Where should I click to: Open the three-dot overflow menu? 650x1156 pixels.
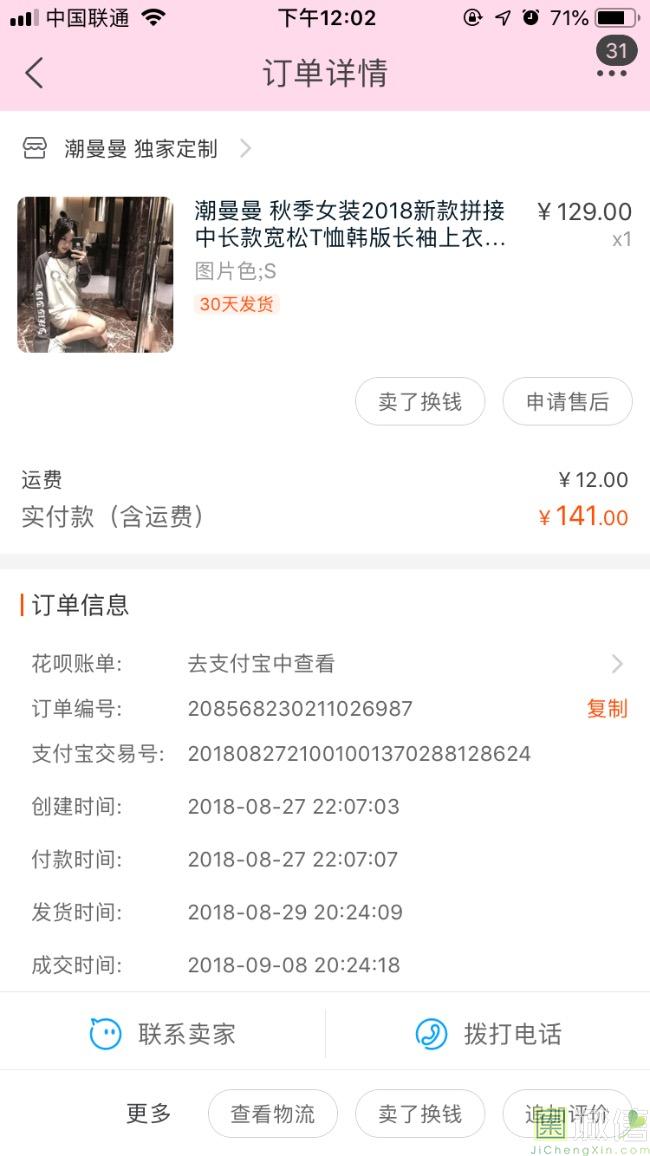click(612, 73)
